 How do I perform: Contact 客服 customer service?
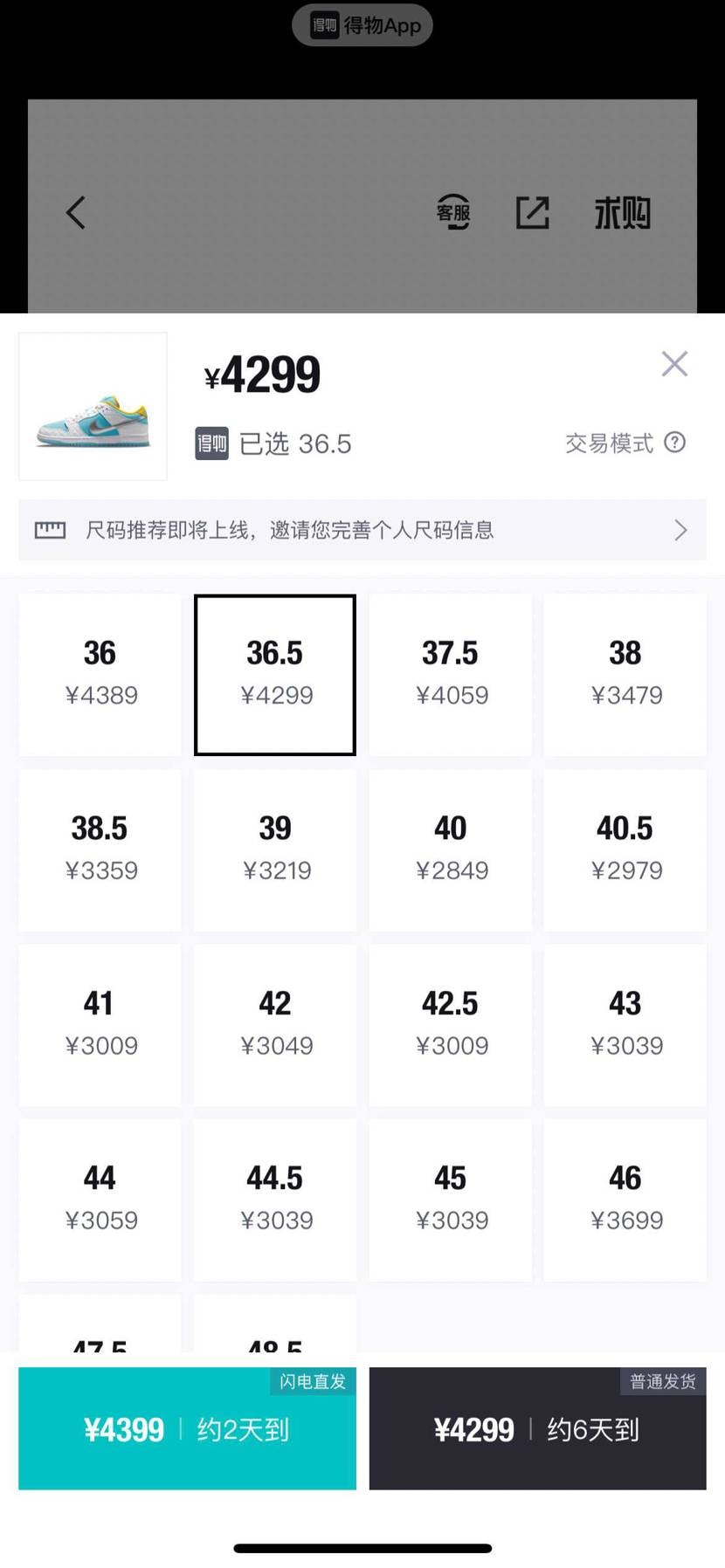coord(453,212)
